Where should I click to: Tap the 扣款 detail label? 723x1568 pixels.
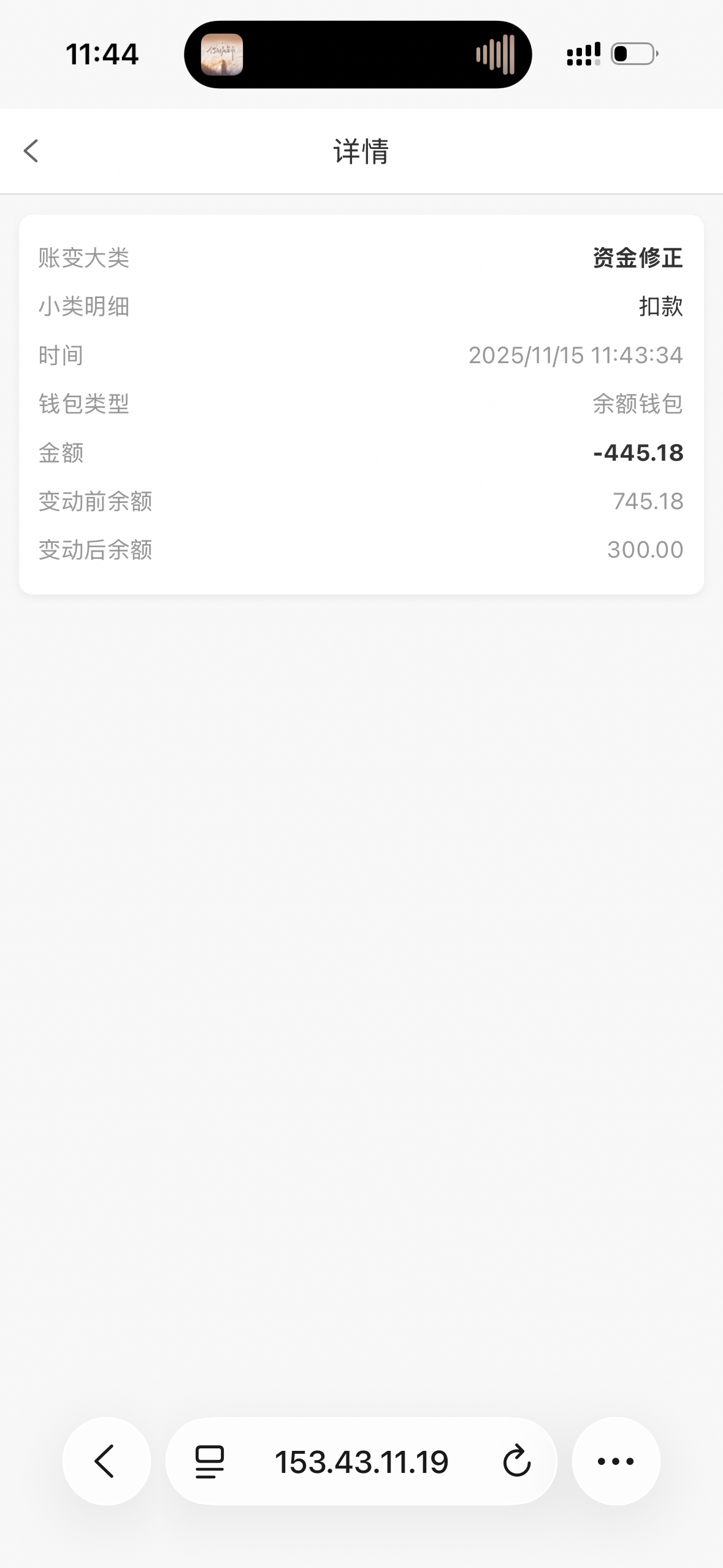pos(660,307)
